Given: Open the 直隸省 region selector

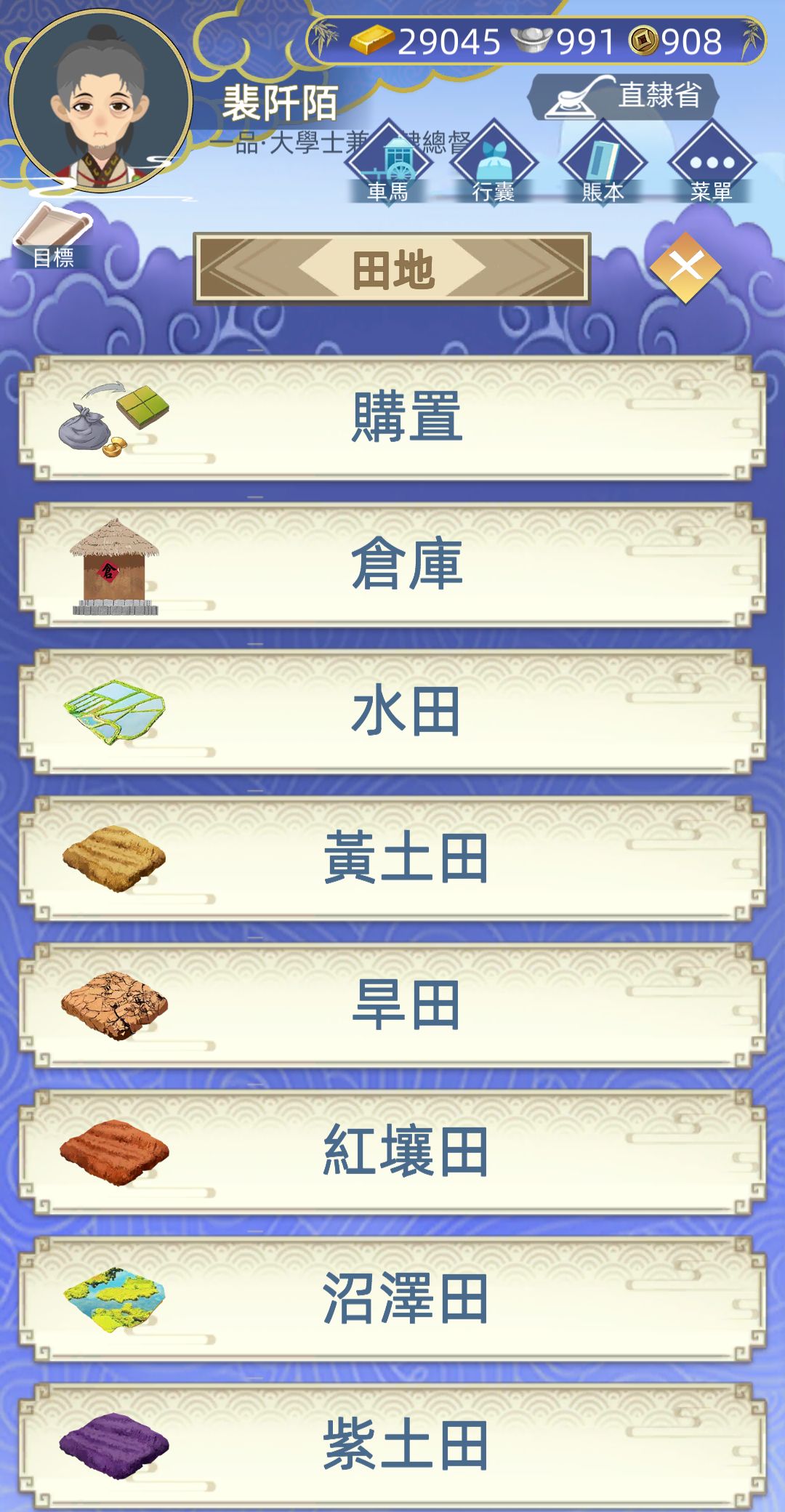Looking at the screenshot, I should click(627, 98).
